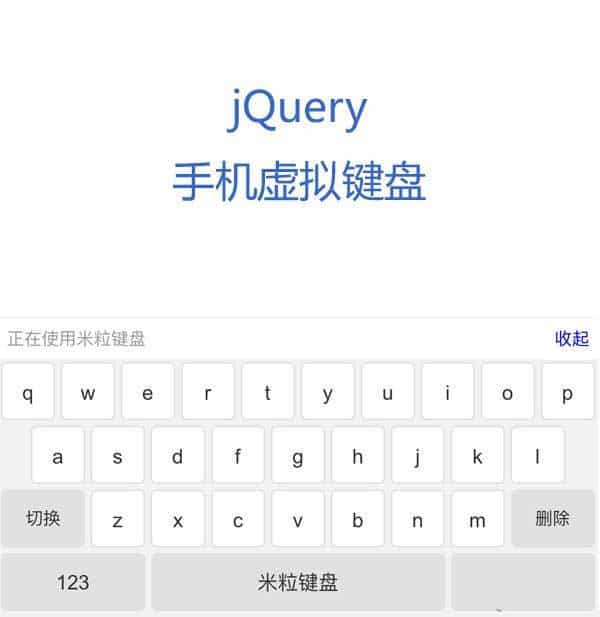Viewport: 600px width, 617px height.
Task: Tap the k key
Action: (x=478, y=456)
